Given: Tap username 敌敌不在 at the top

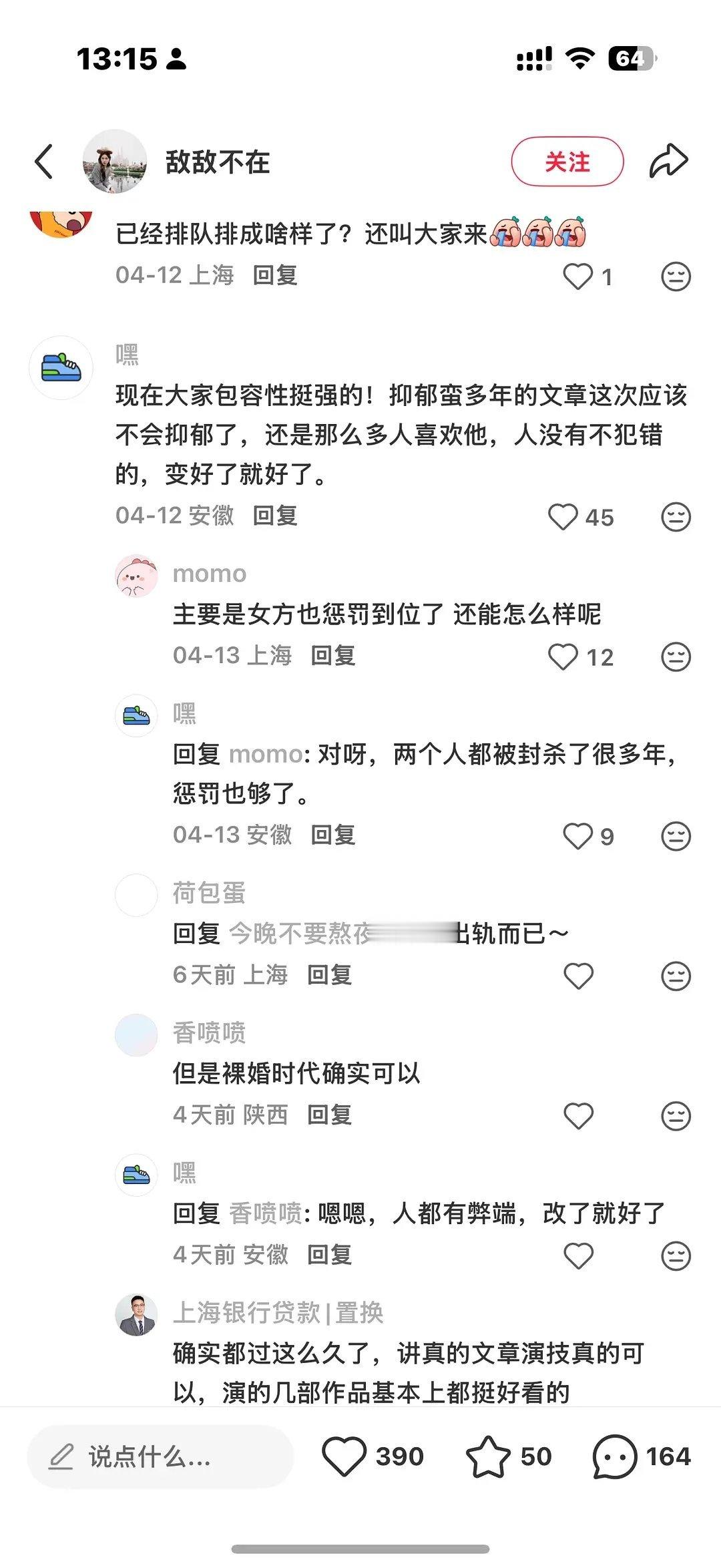Looking at the screenshot, I should [219, 162].
